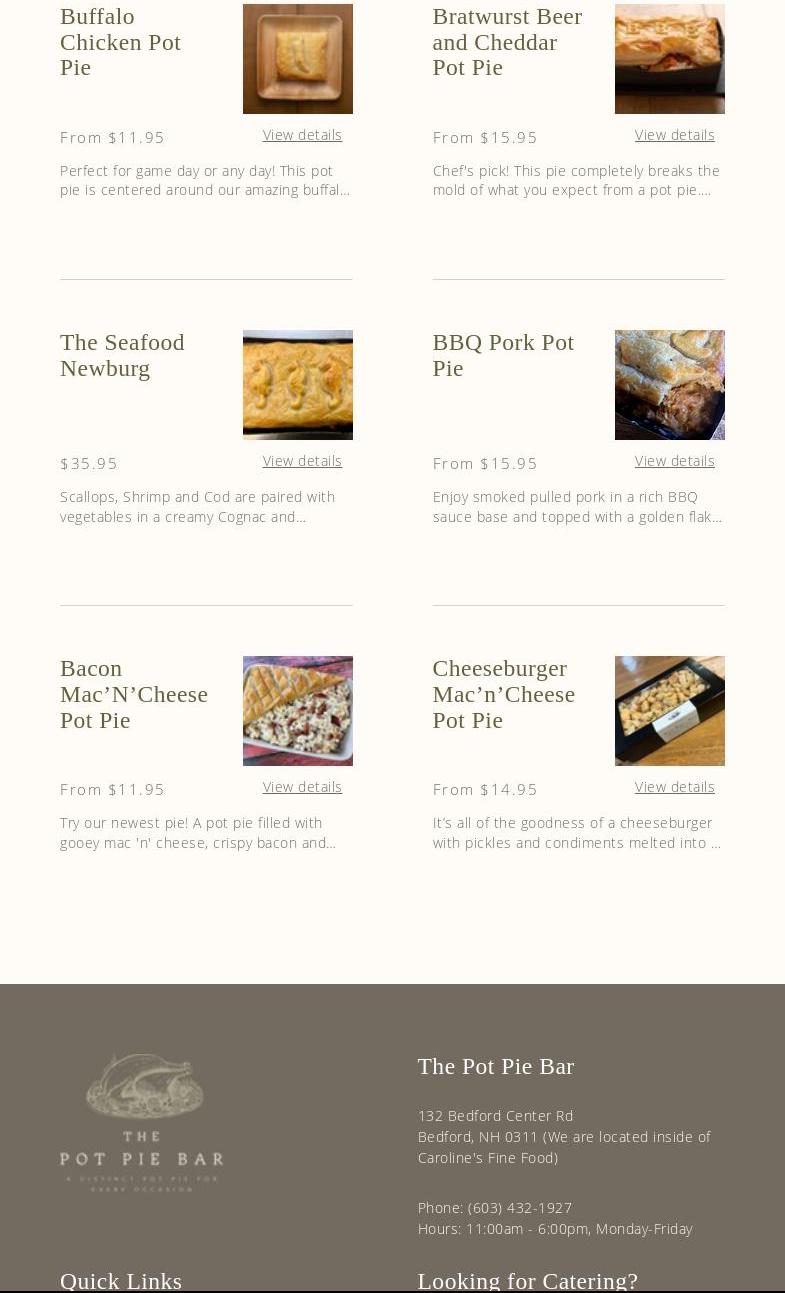Open the Buffalo Chicken Pot Pie photo
This screenshot has width=785, height=1293.
tap(297, 59)
